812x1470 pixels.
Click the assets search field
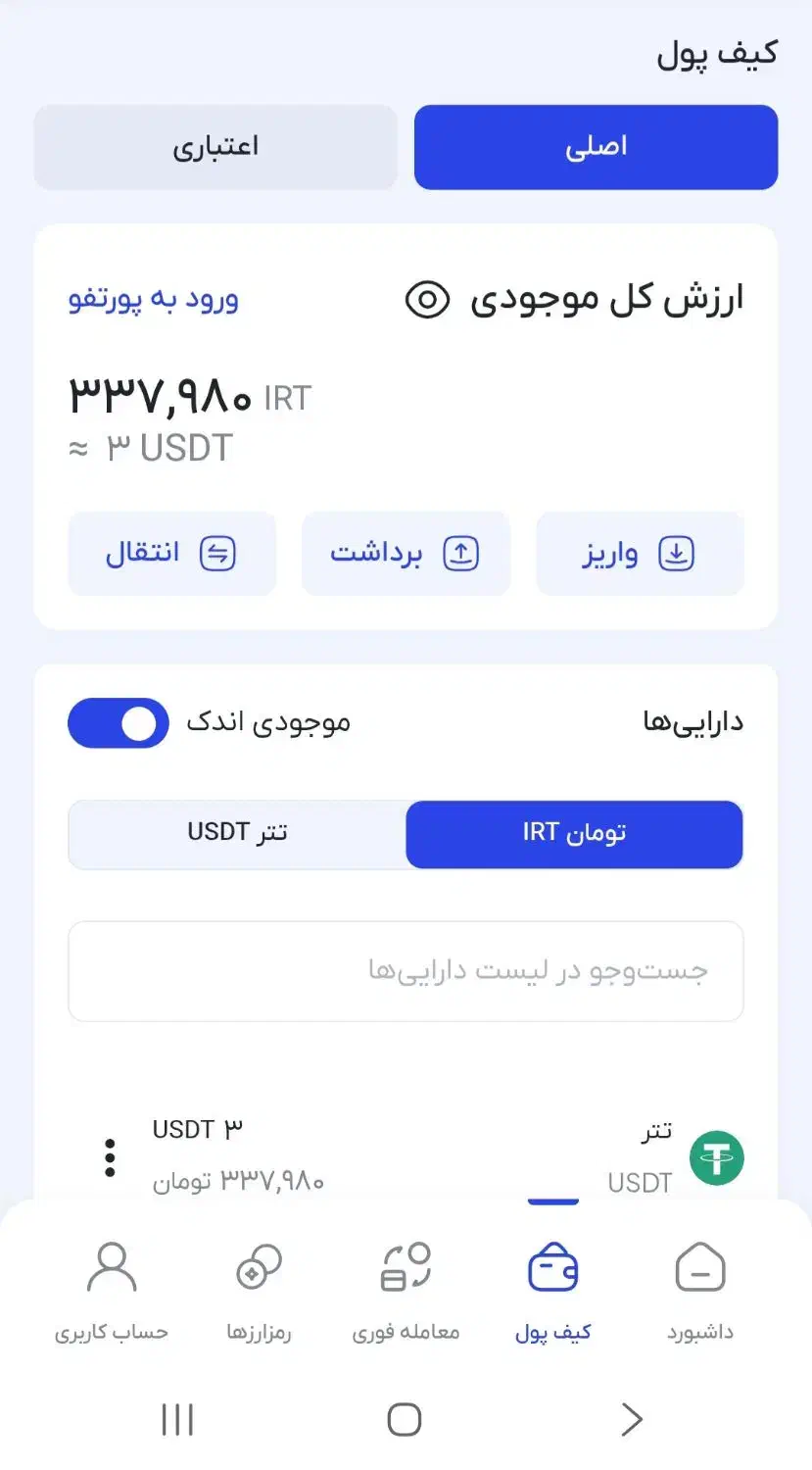coord(405,971)
